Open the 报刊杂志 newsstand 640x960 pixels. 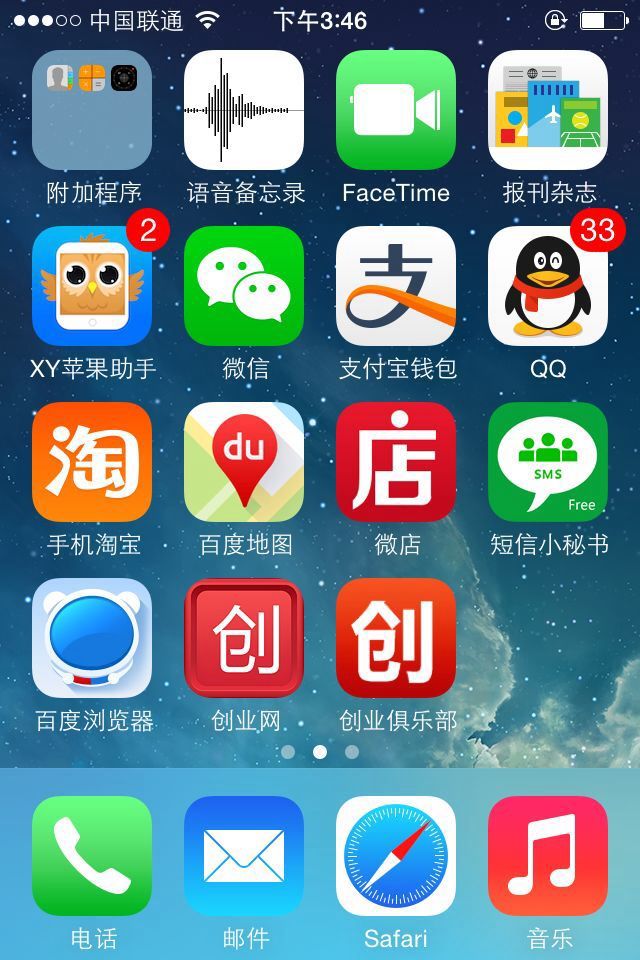548,110
